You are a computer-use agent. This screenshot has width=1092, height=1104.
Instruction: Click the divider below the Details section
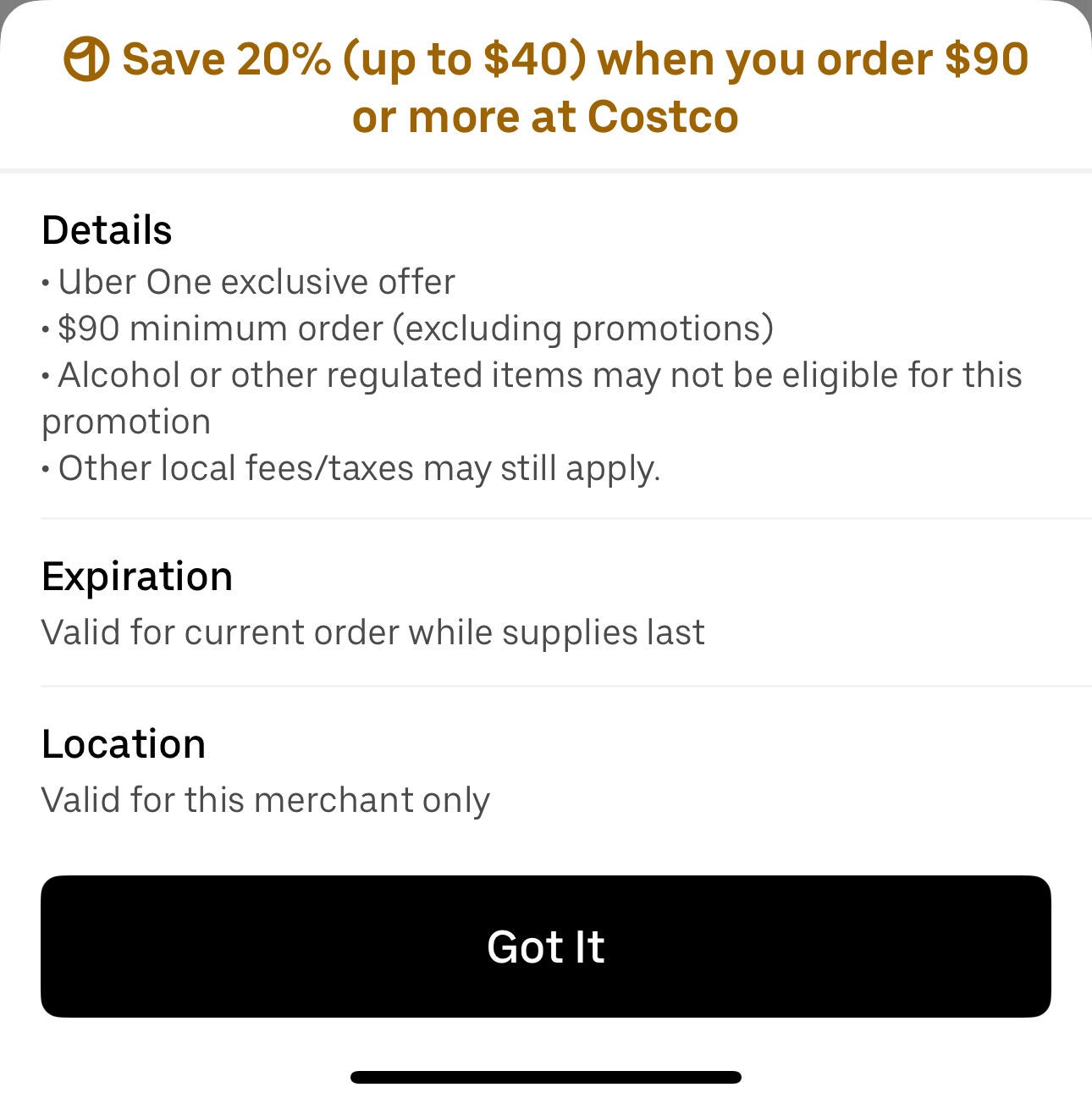click(x=546, y=514)
